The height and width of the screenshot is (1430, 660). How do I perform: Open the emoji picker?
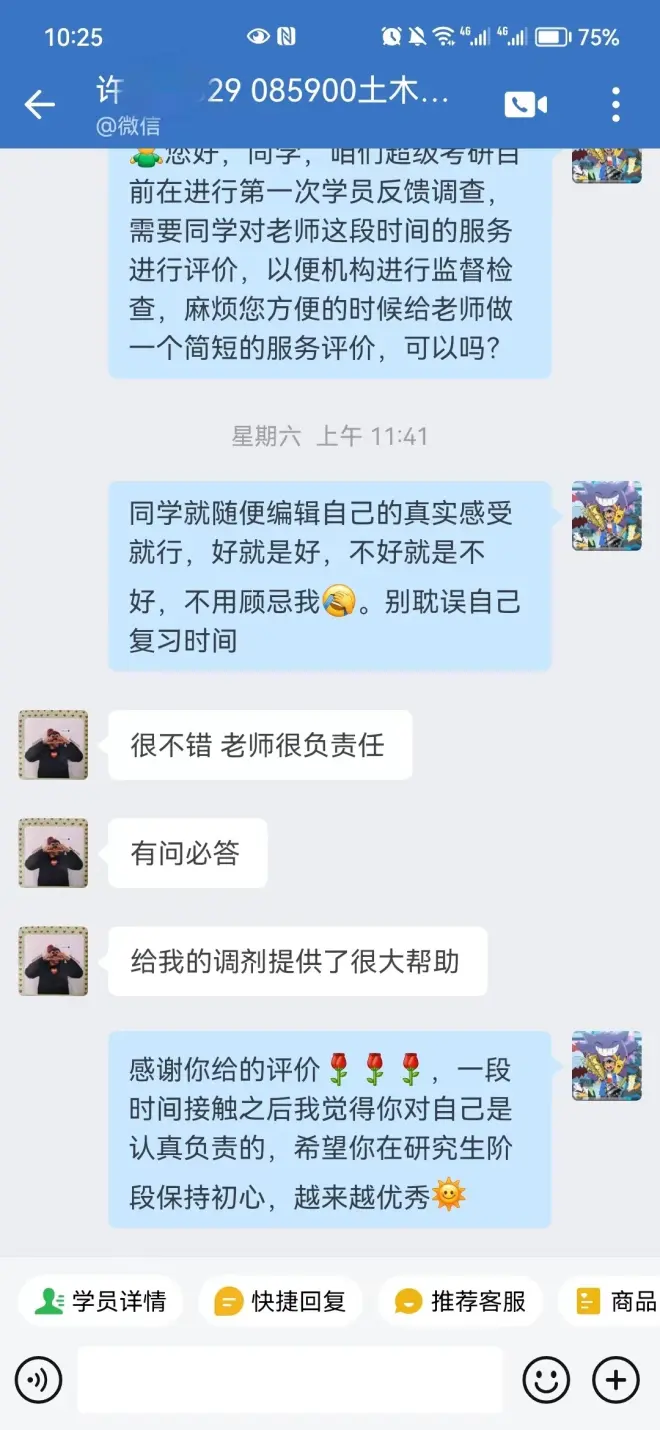click(x=546, y=1381)
